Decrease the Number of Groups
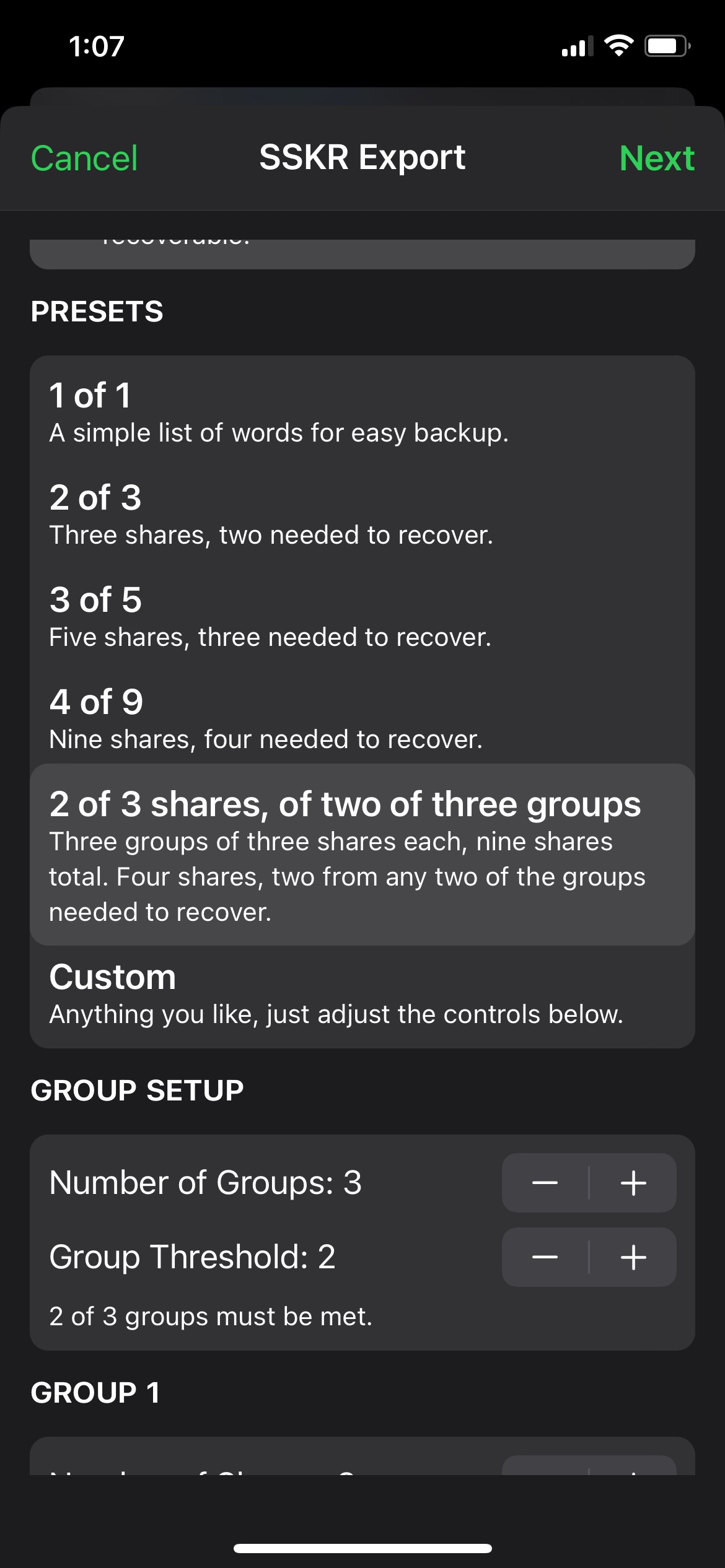 pos(545,1183)
